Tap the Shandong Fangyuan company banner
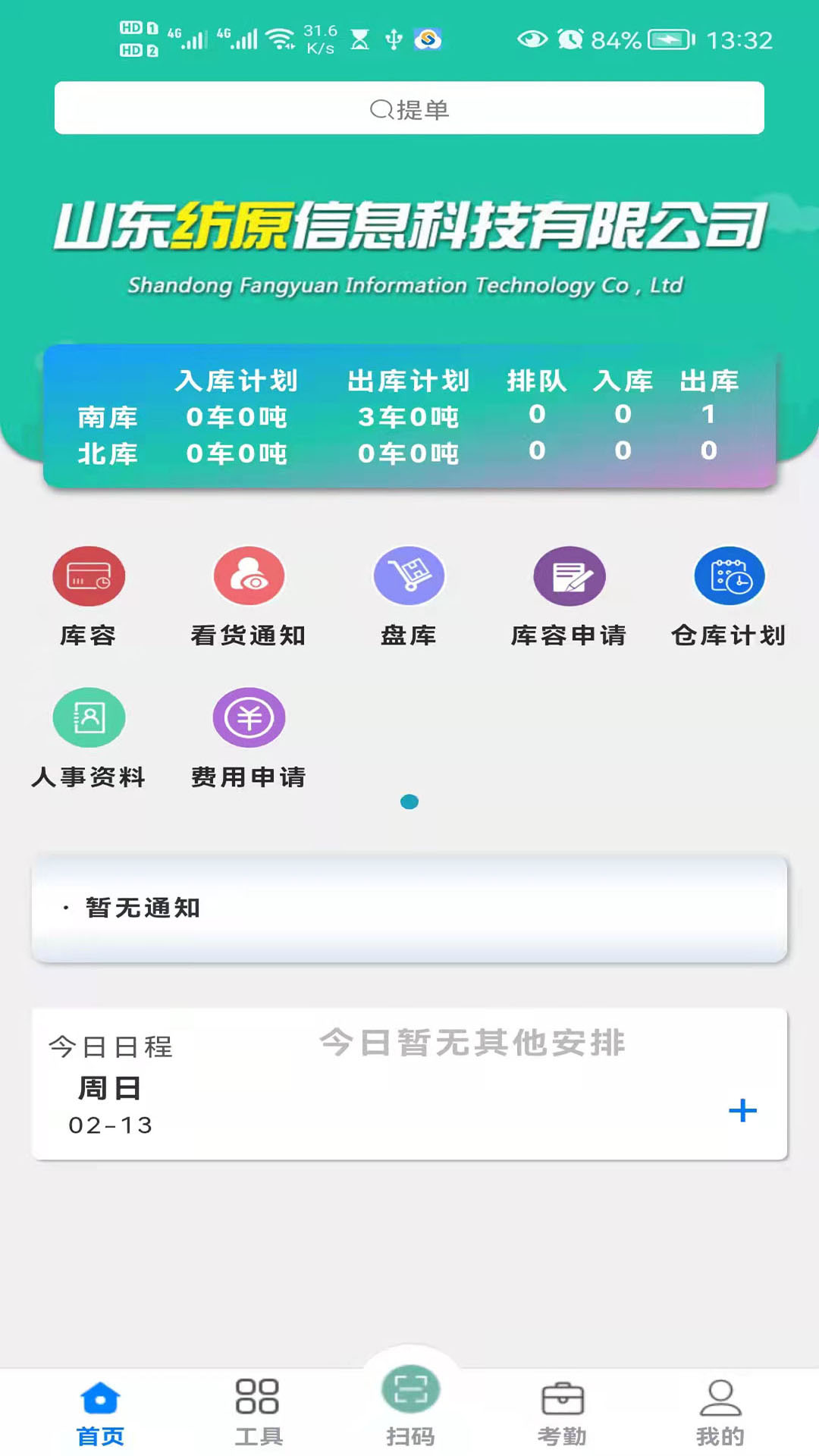The image size is (819, 1456). click(409, 243)
